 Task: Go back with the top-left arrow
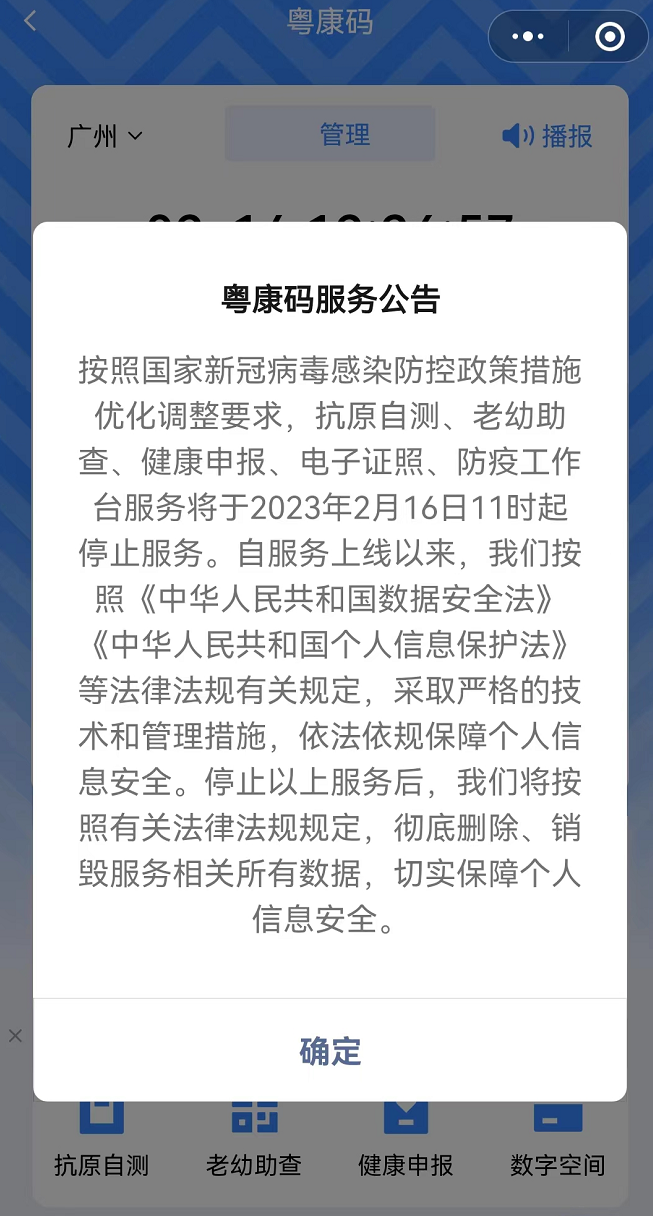(31, 21)
